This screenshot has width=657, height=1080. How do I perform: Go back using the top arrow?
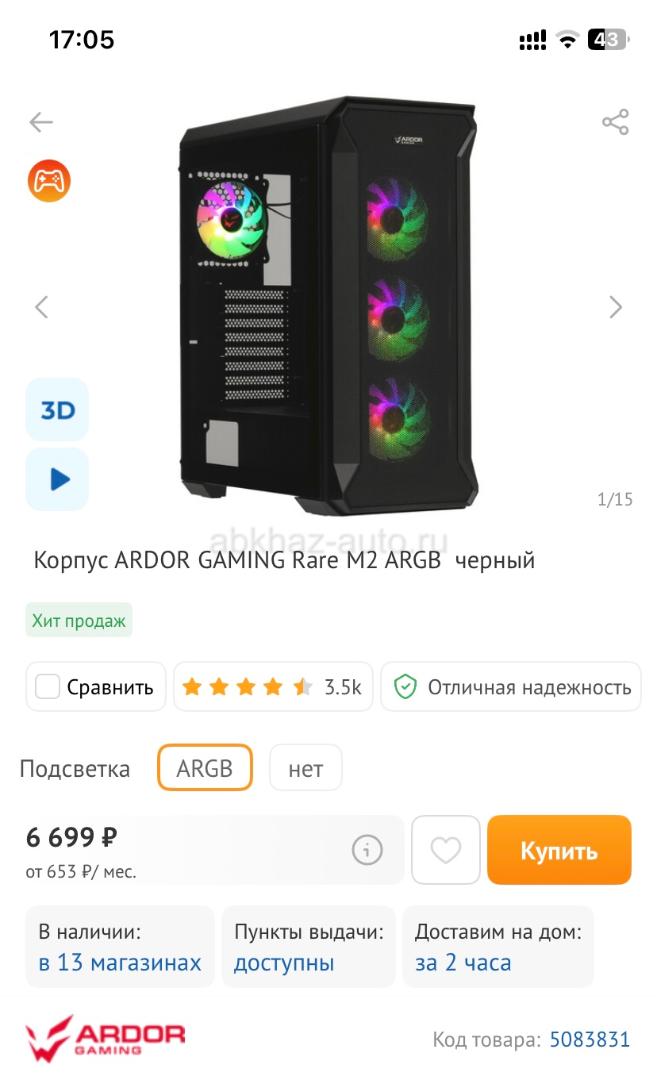point(41,122)
